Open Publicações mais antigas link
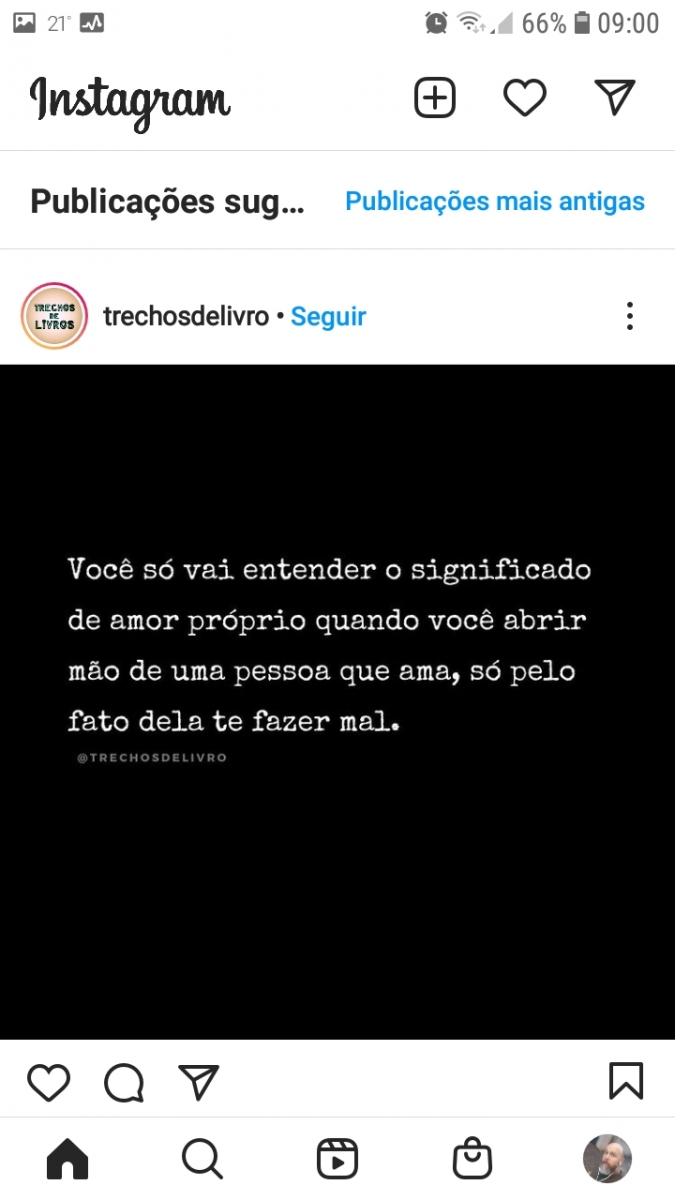Viewport: 675px width, 1200px height. tap(495, 201)
